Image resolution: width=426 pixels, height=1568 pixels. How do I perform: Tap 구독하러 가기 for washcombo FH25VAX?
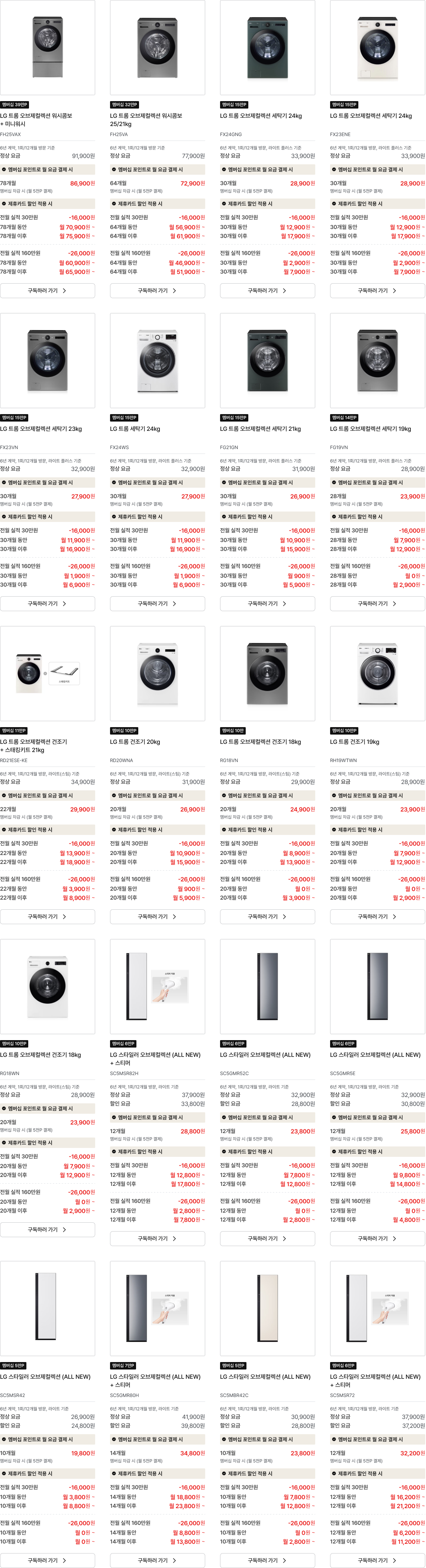47,290
